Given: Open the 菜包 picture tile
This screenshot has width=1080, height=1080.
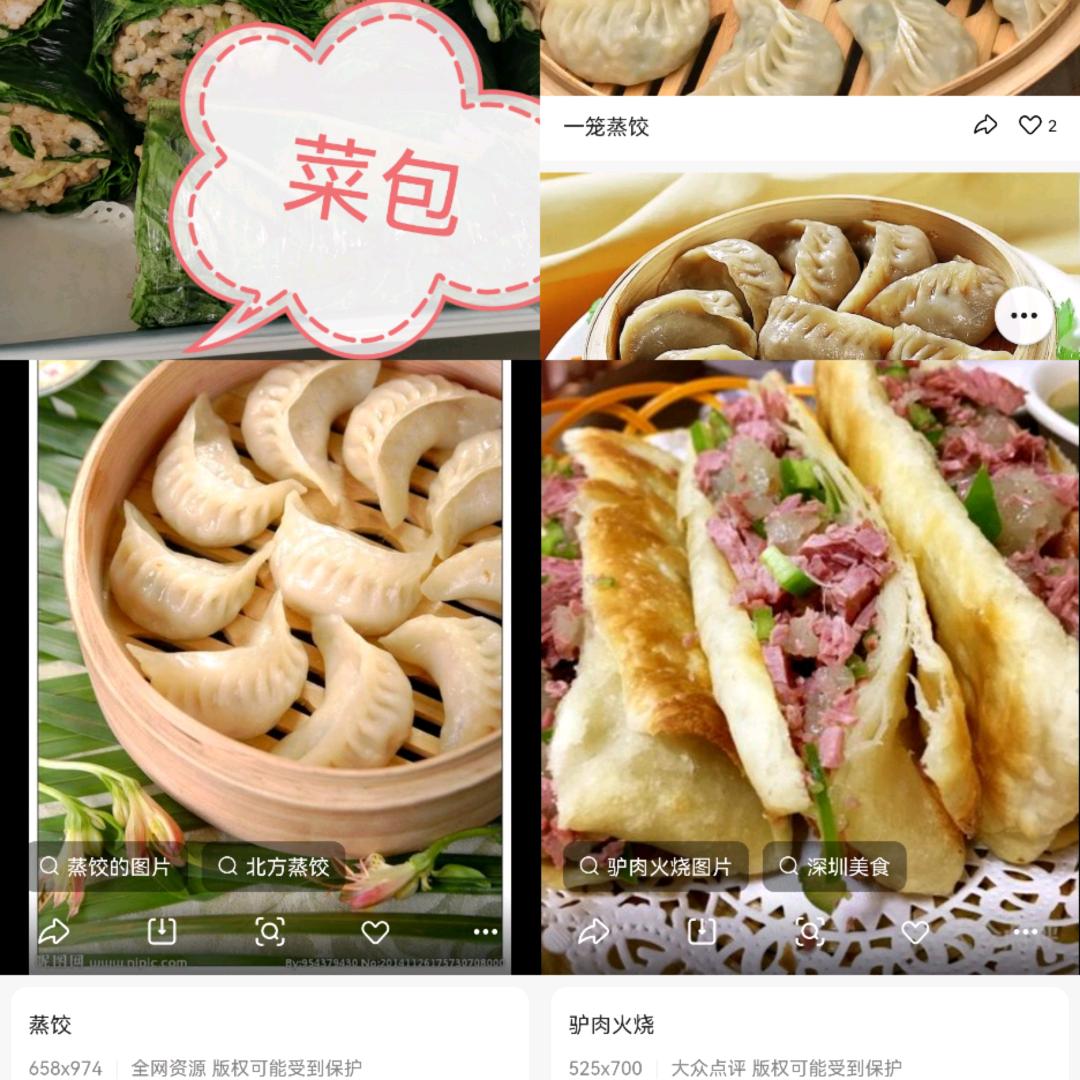Looking at the screenshot, I should (x=270, y=180).
